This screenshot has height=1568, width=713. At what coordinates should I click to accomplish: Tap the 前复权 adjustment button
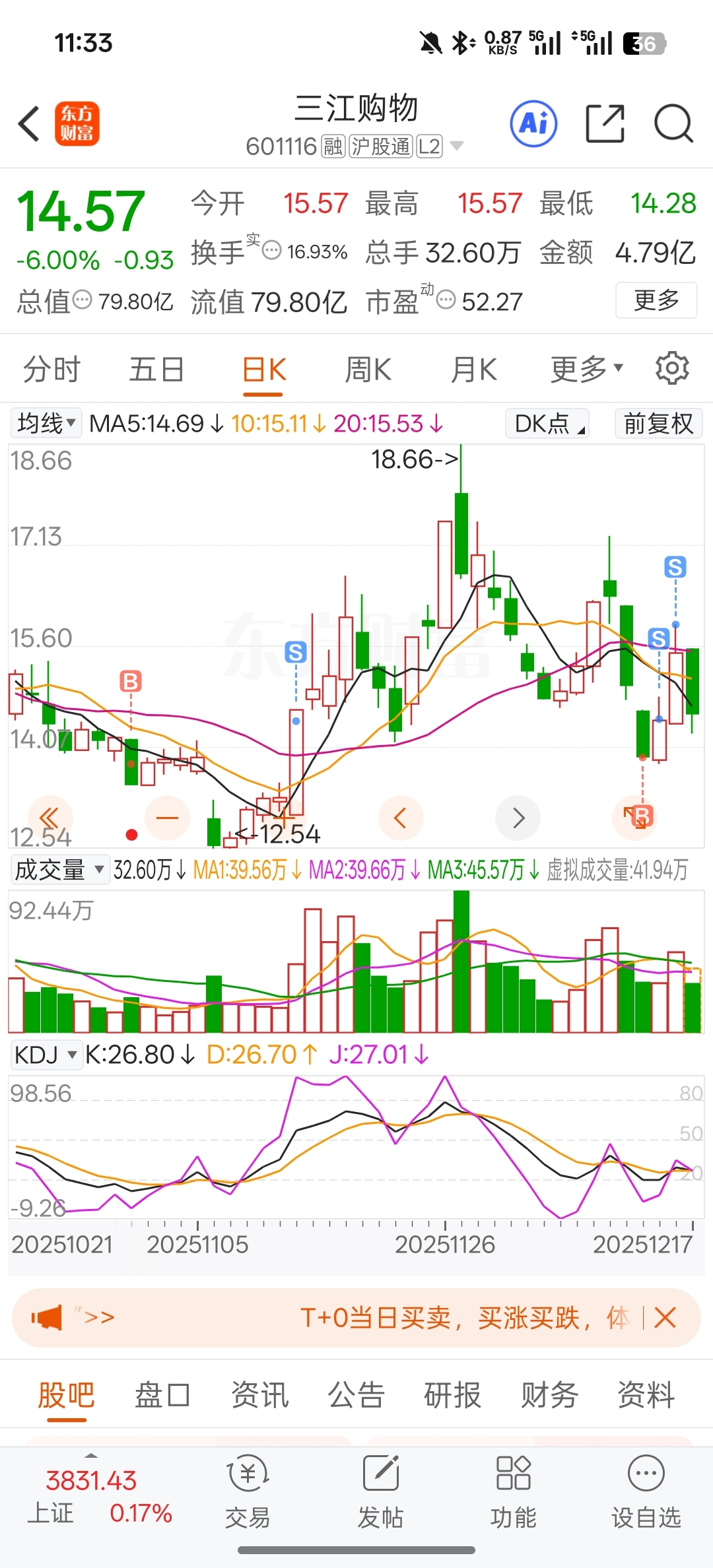click(658, 423)
